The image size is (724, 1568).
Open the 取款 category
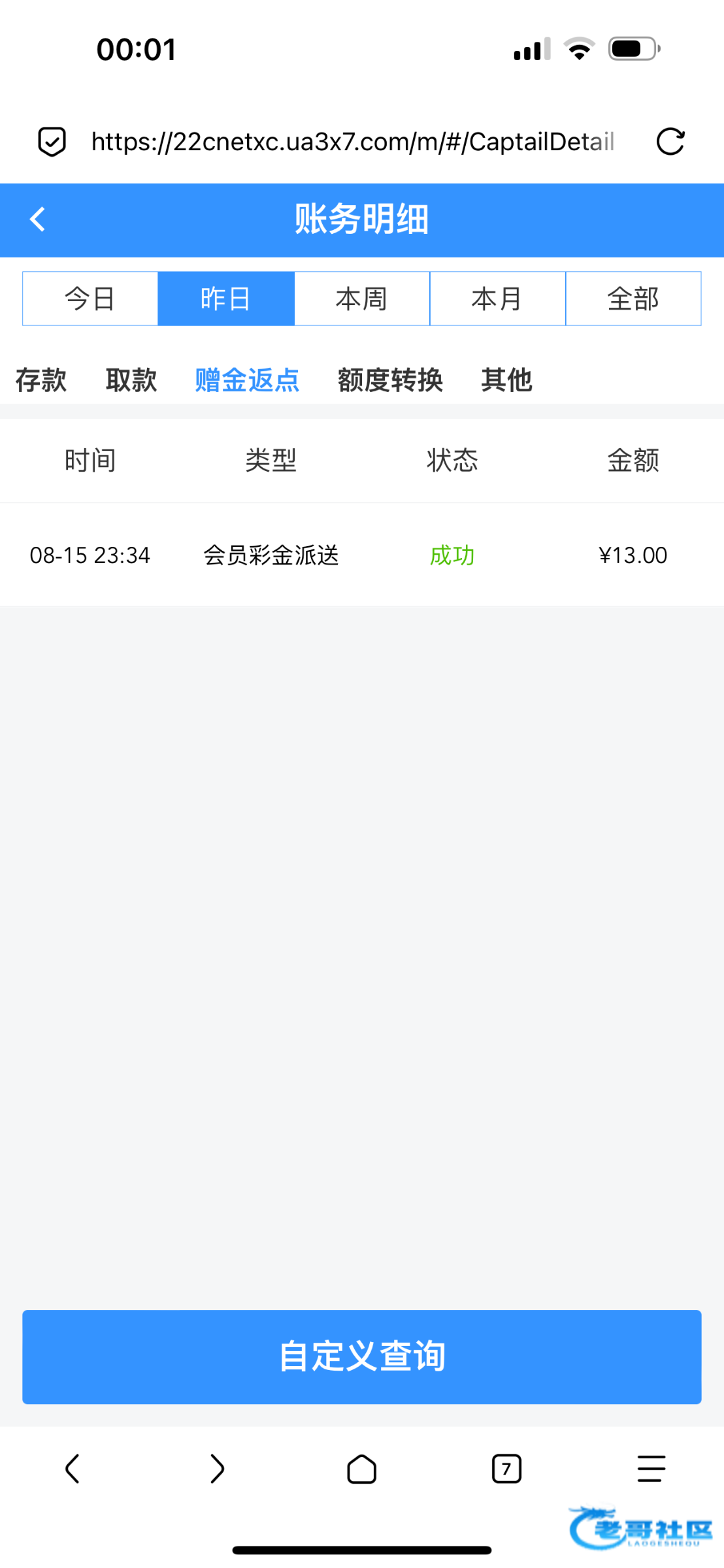(131, 380)
